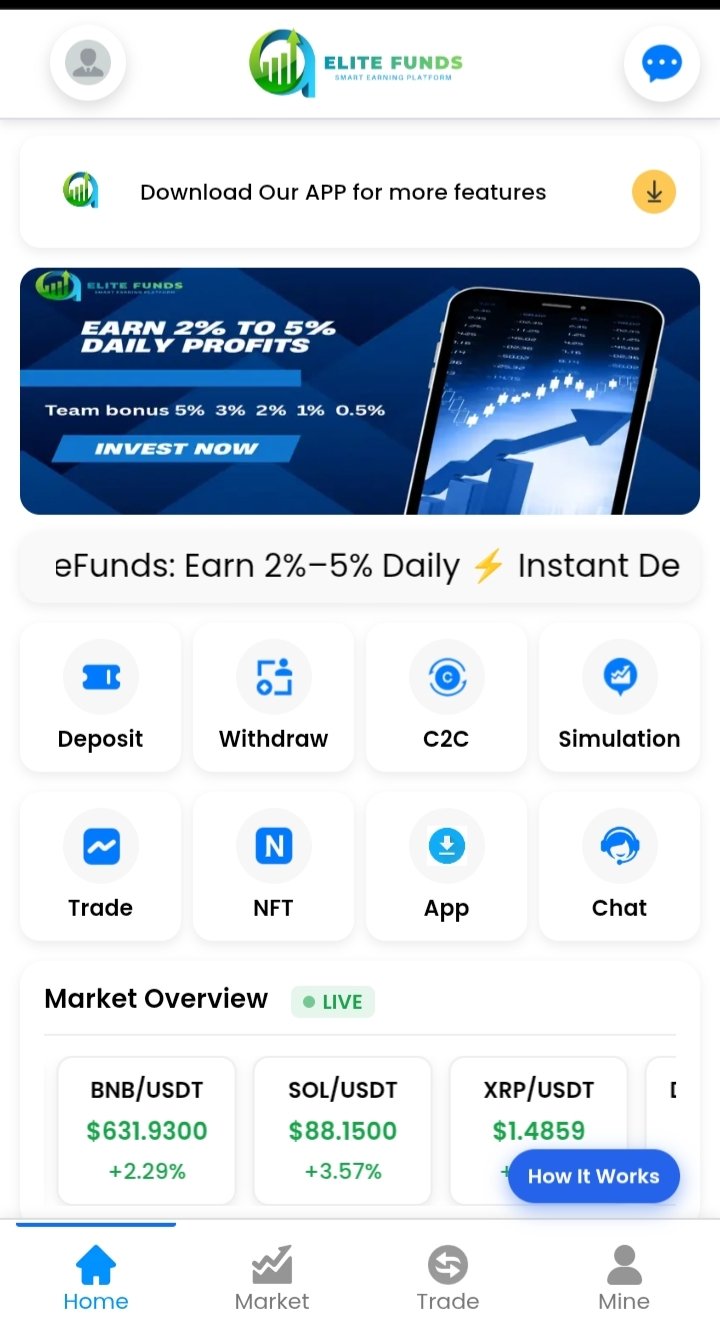Select the Trade tab at bottom
This screenshot has width=720, height=1339.
point(448,1275)
